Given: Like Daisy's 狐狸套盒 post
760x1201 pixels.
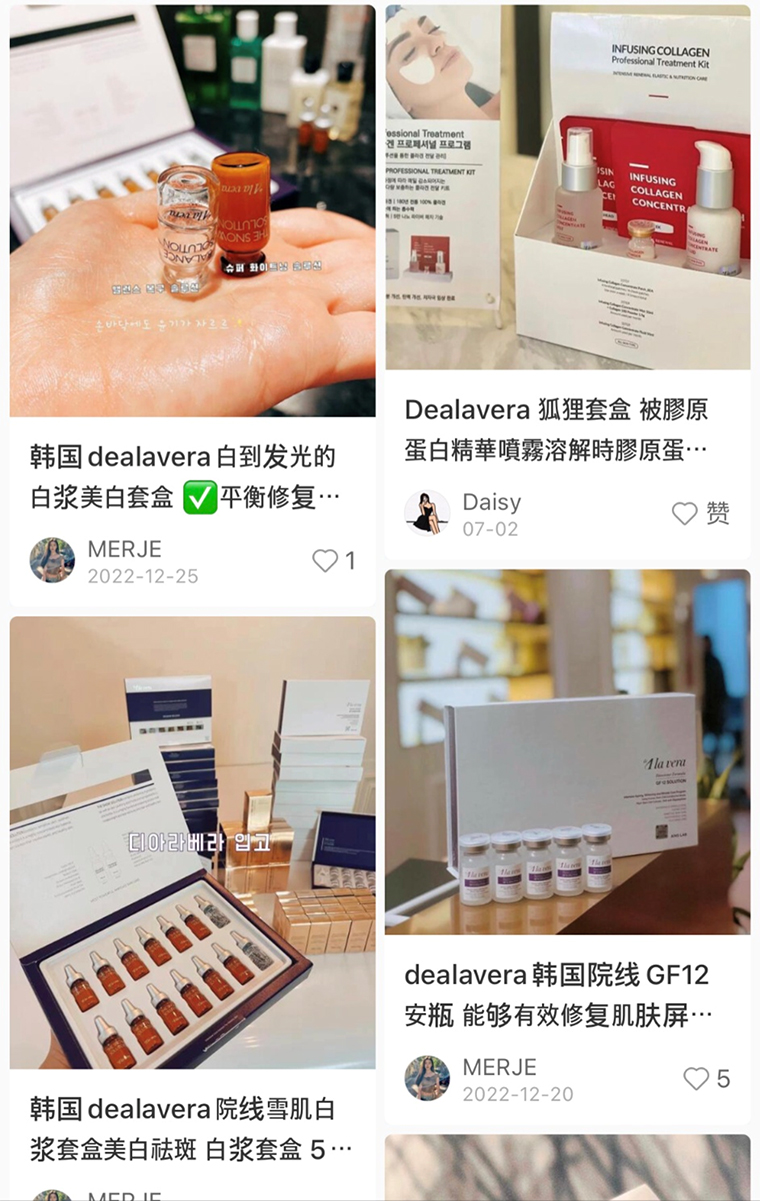Looking at the screenshot, I should tap(685, 514).
